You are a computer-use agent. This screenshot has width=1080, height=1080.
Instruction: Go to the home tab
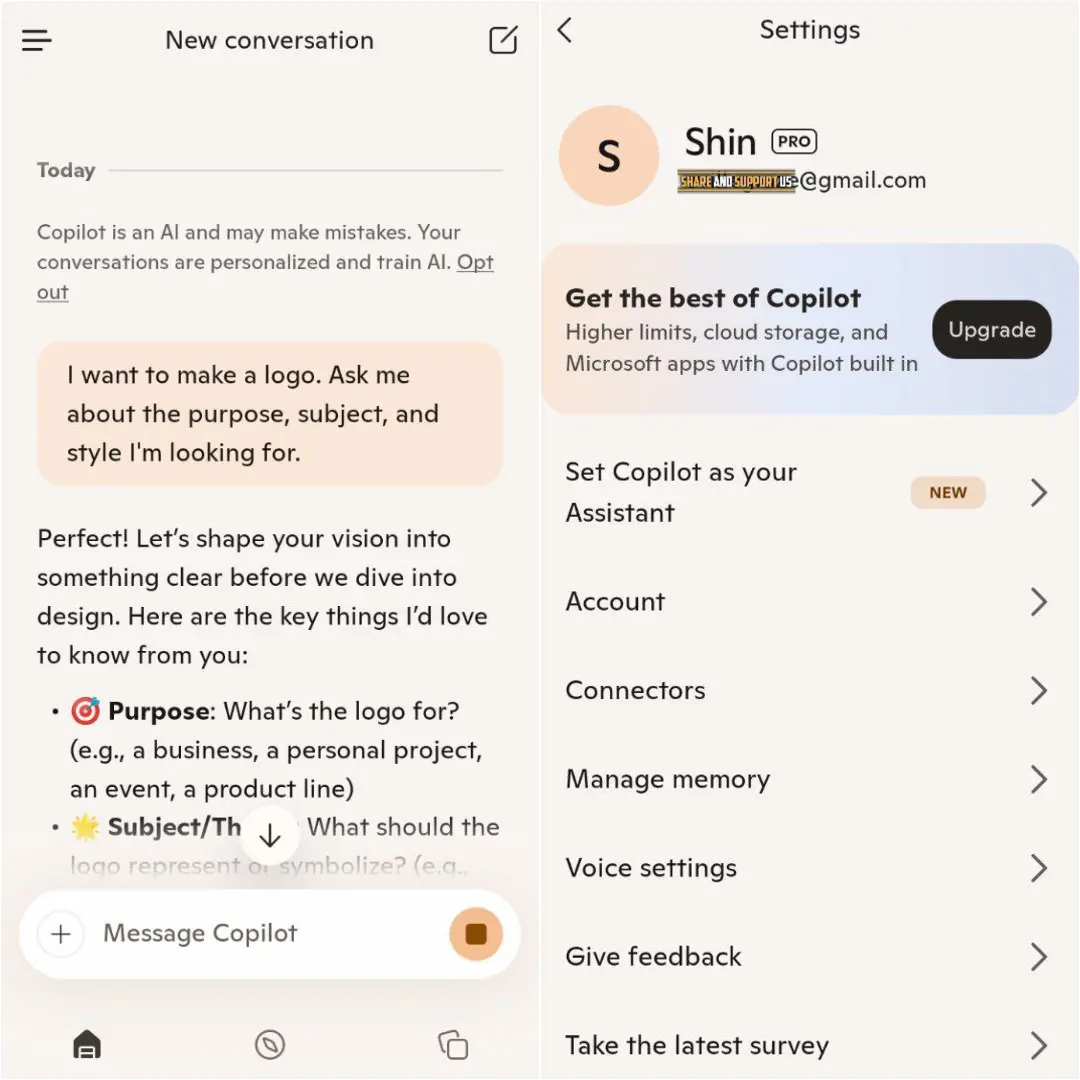tap(87, 1044)
